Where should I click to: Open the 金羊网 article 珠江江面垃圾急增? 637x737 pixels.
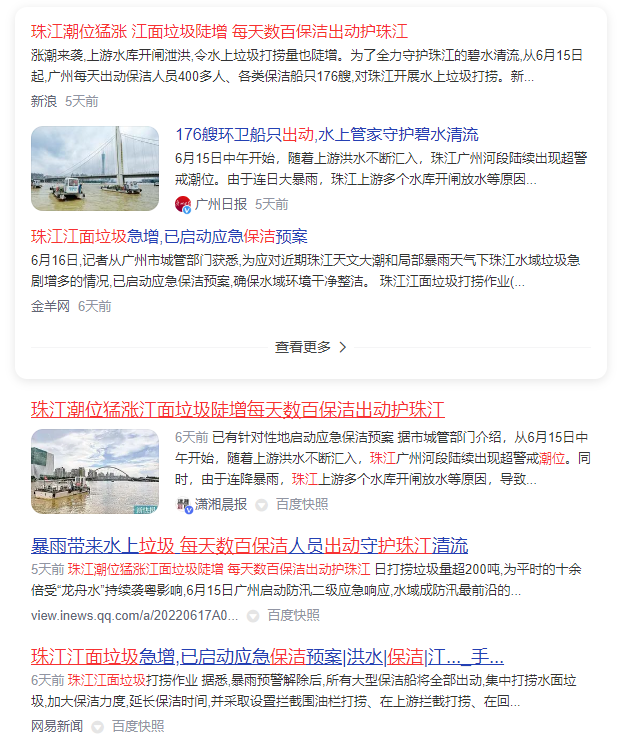tap(169, 237)
